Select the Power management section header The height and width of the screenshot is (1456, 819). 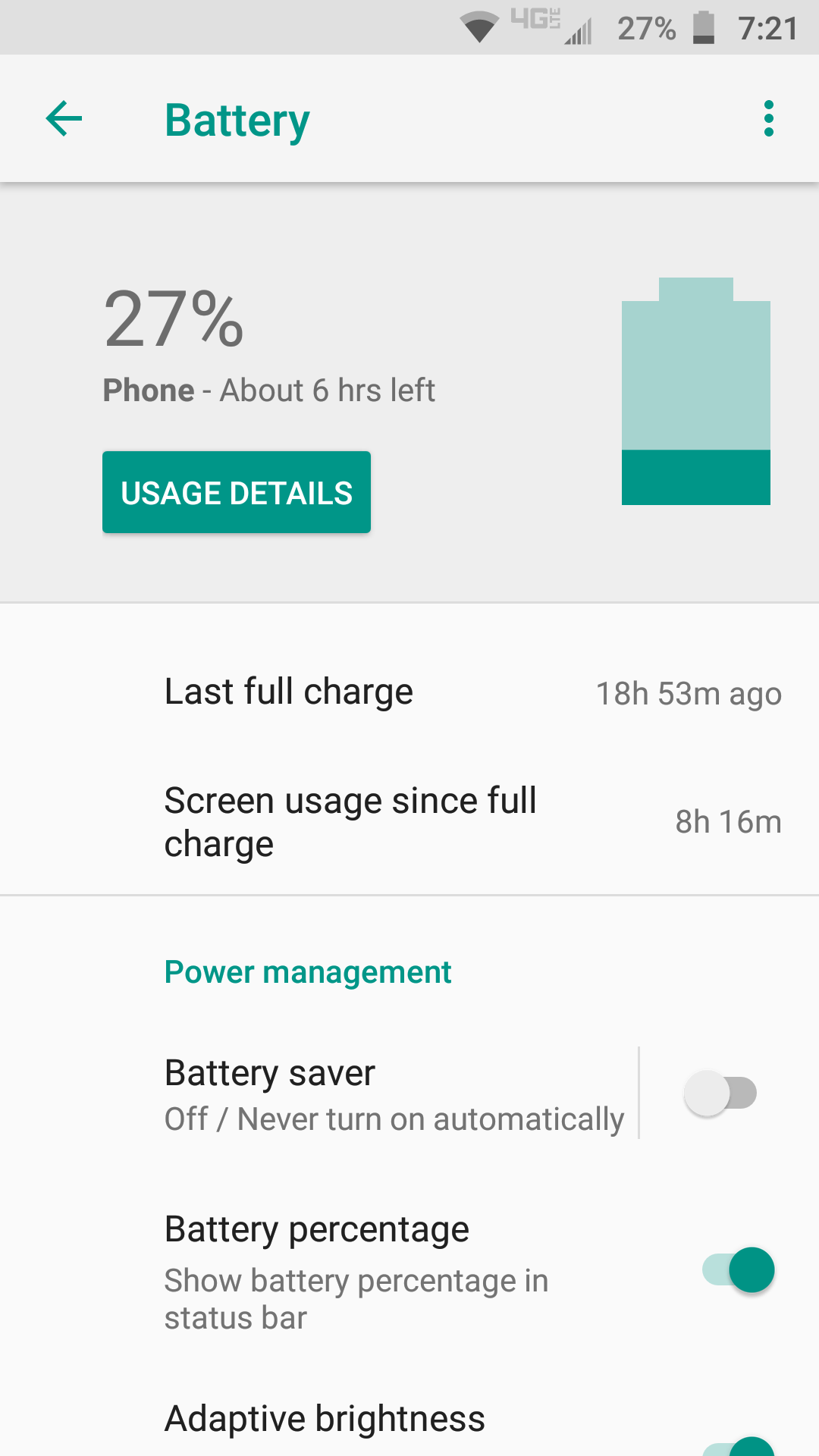(x=307, y=971)
